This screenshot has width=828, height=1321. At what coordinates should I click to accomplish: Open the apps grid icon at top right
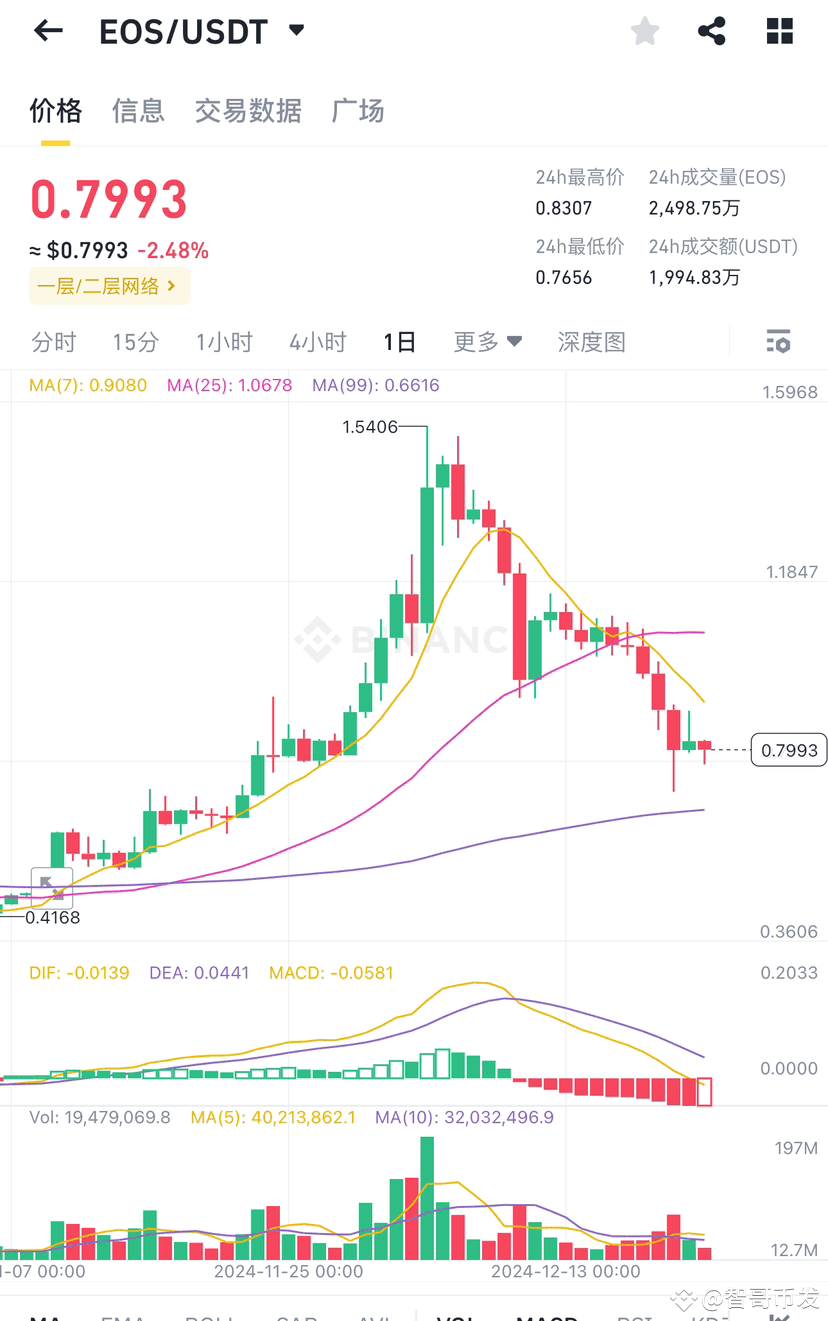click(778, 30)
